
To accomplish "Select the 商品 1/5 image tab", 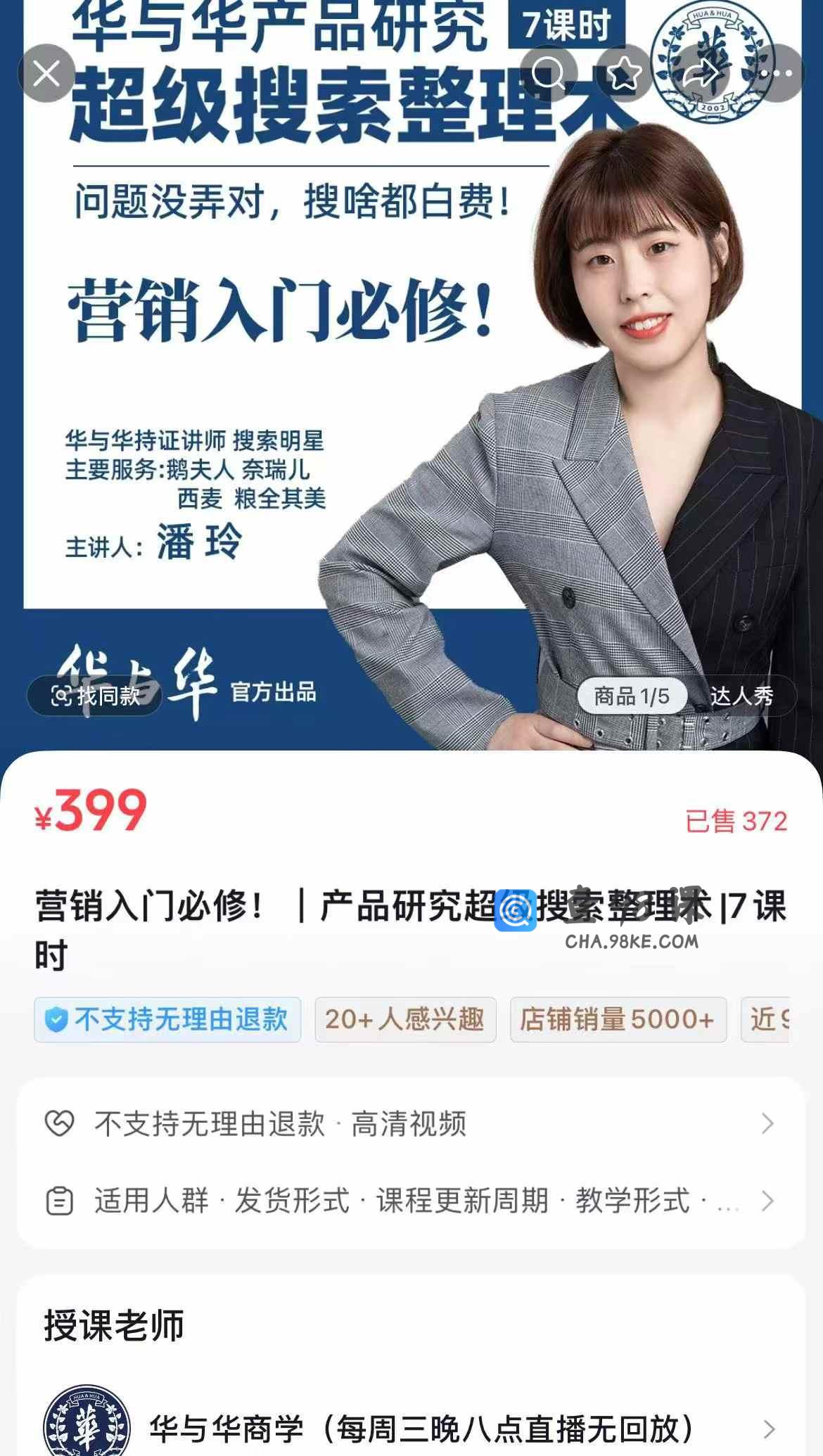I will (632, 696).
